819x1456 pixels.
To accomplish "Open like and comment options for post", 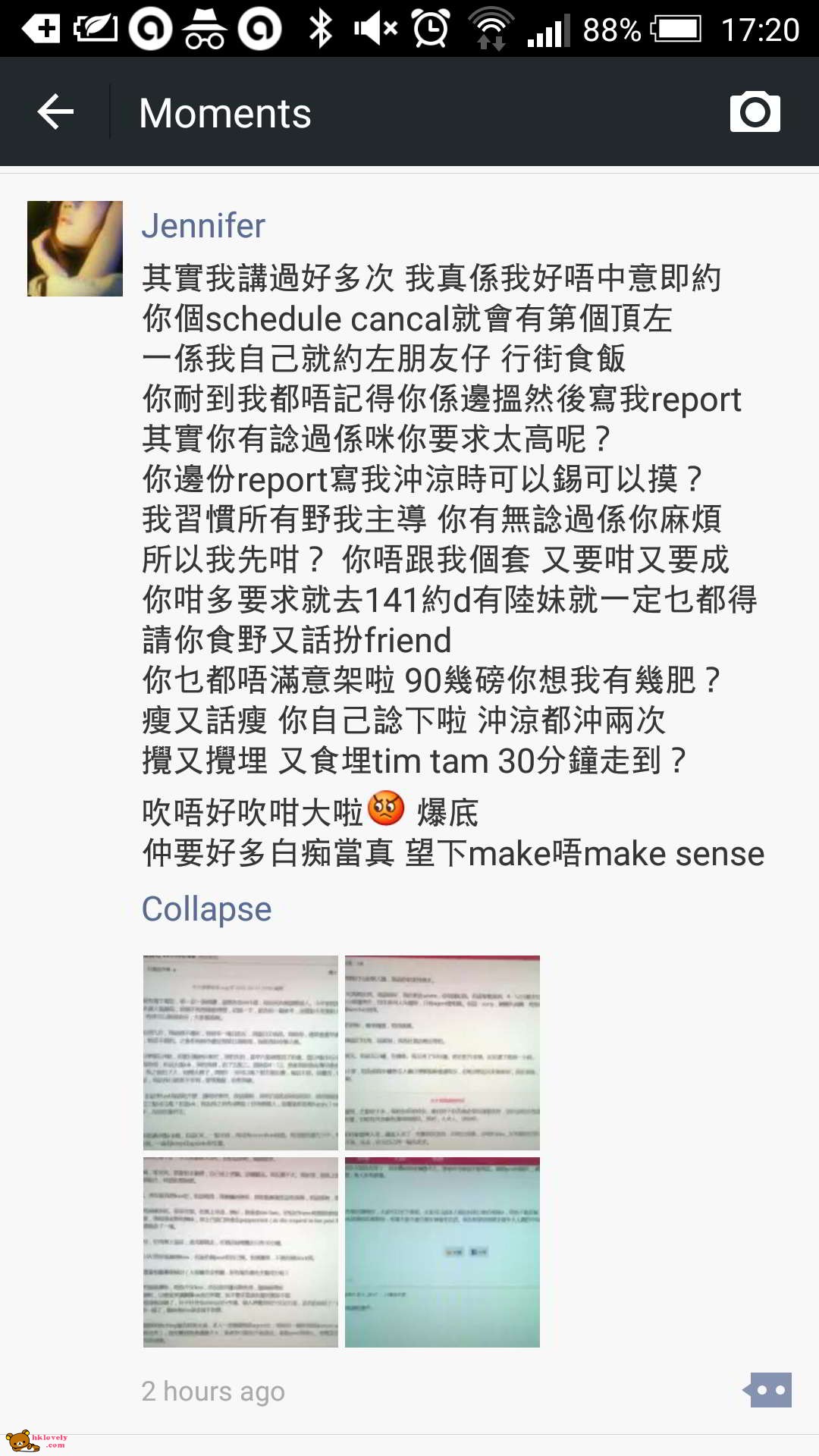I will (x=769, y=1390).
